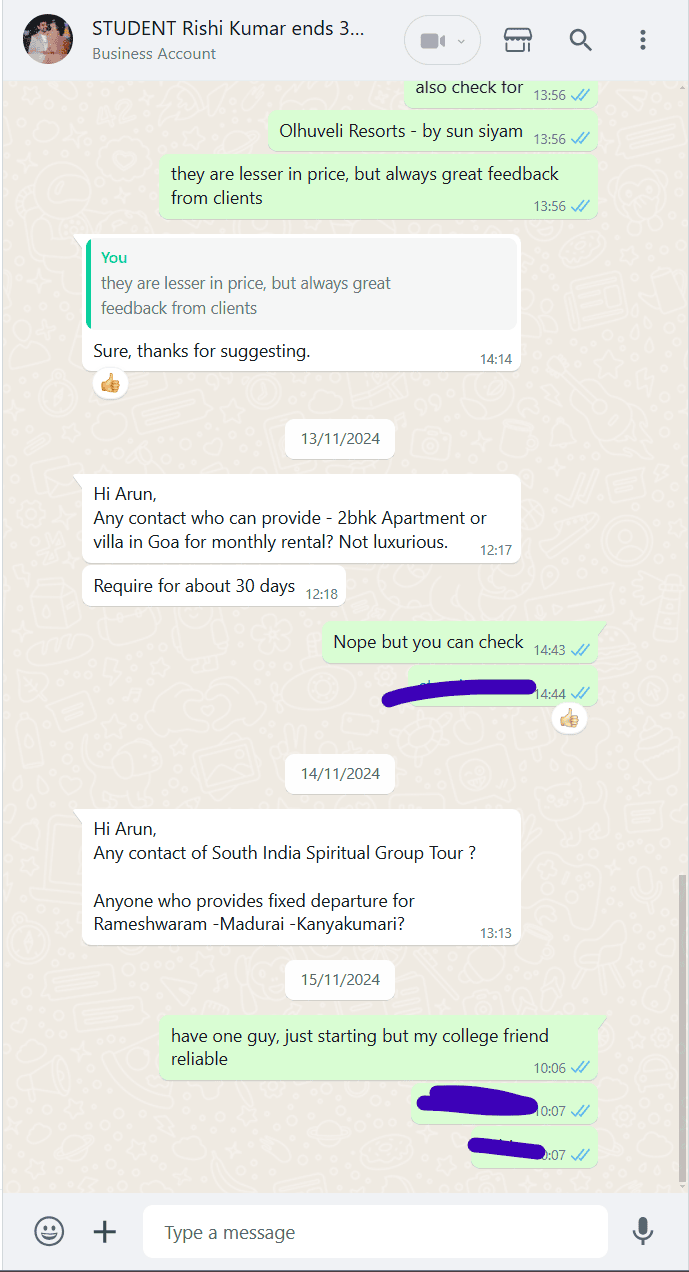Open the contact's profile picture
Viewport: 689px width, 1272px height.
48,40
